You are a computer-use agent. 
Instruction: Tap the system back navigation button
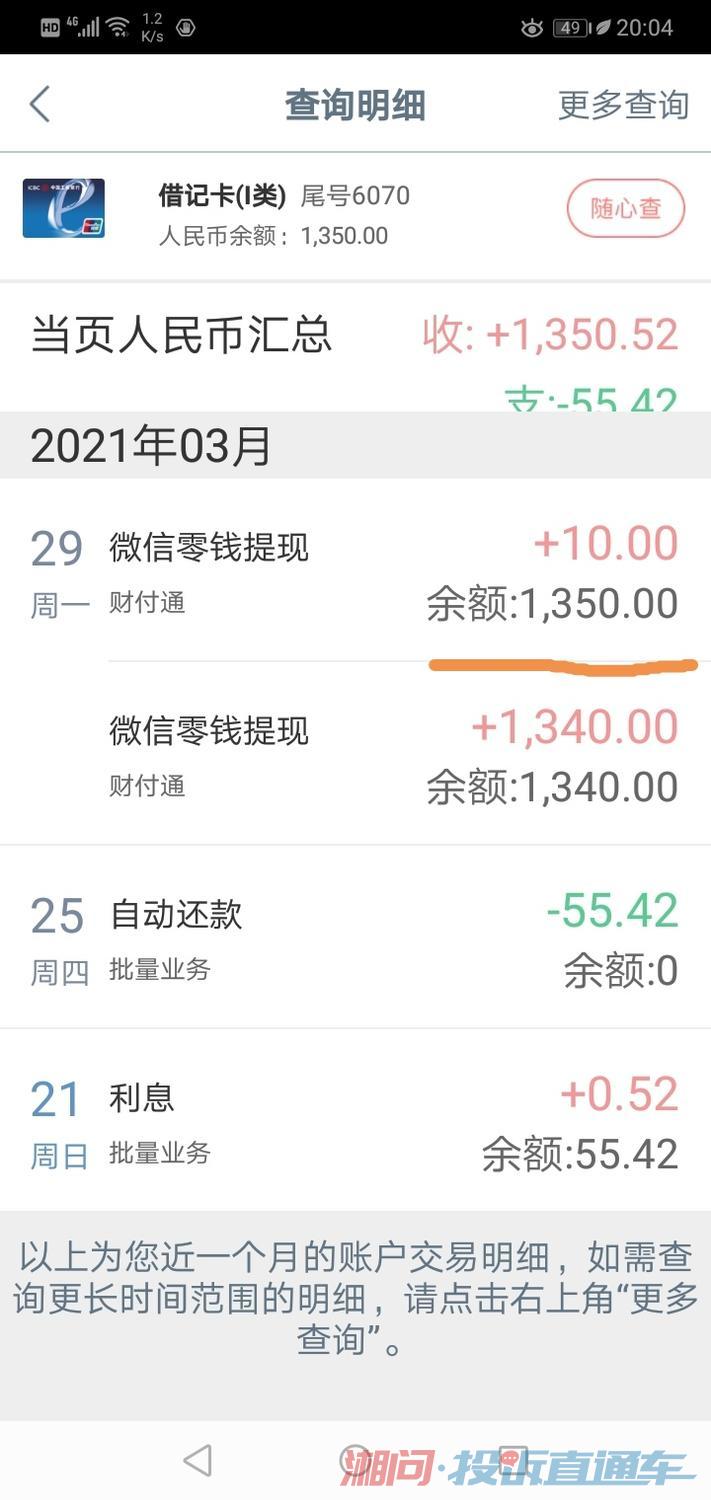click(198, 1462)
